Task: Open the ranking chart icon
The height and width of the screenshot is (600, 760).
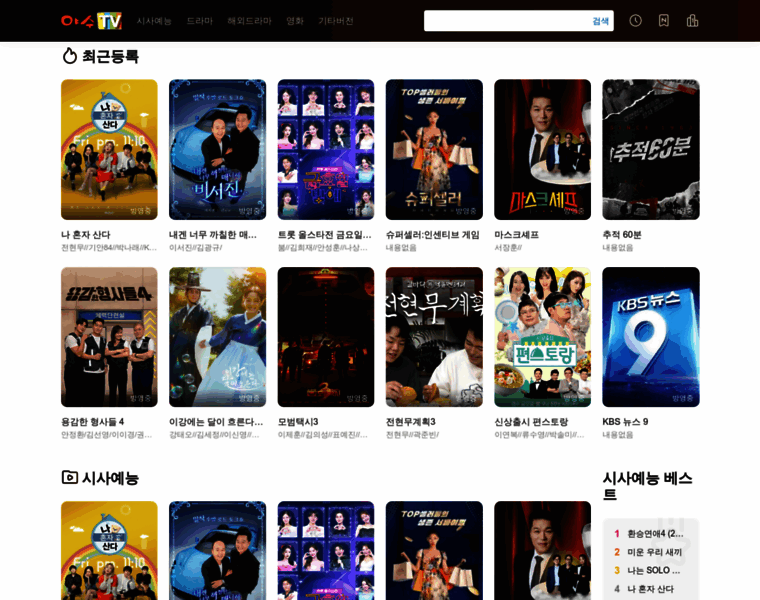Action: pyautogui.click(x=692, y=21)
